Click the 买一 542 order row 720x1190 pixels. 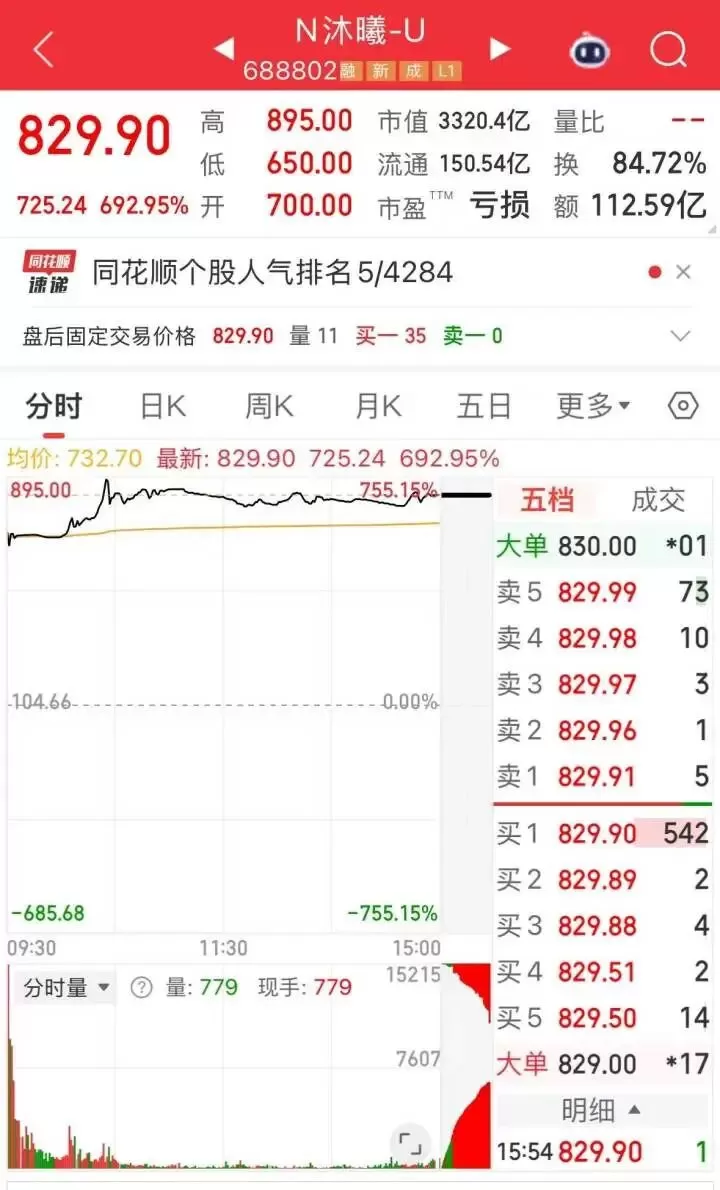[603, 833]
